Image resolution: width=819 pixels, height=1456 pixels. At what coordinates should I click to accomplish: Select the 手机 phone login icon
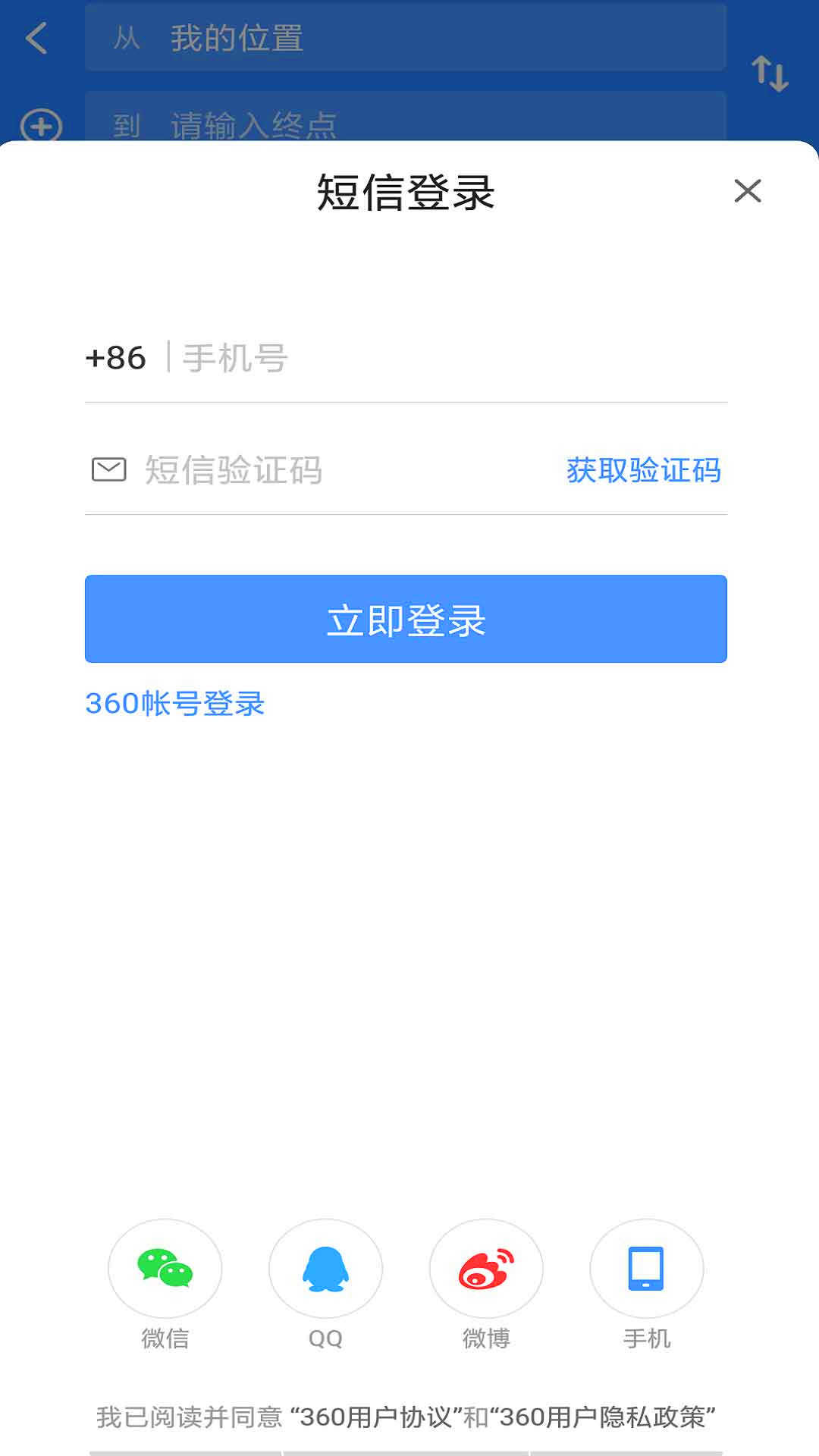click(645, 1268)
